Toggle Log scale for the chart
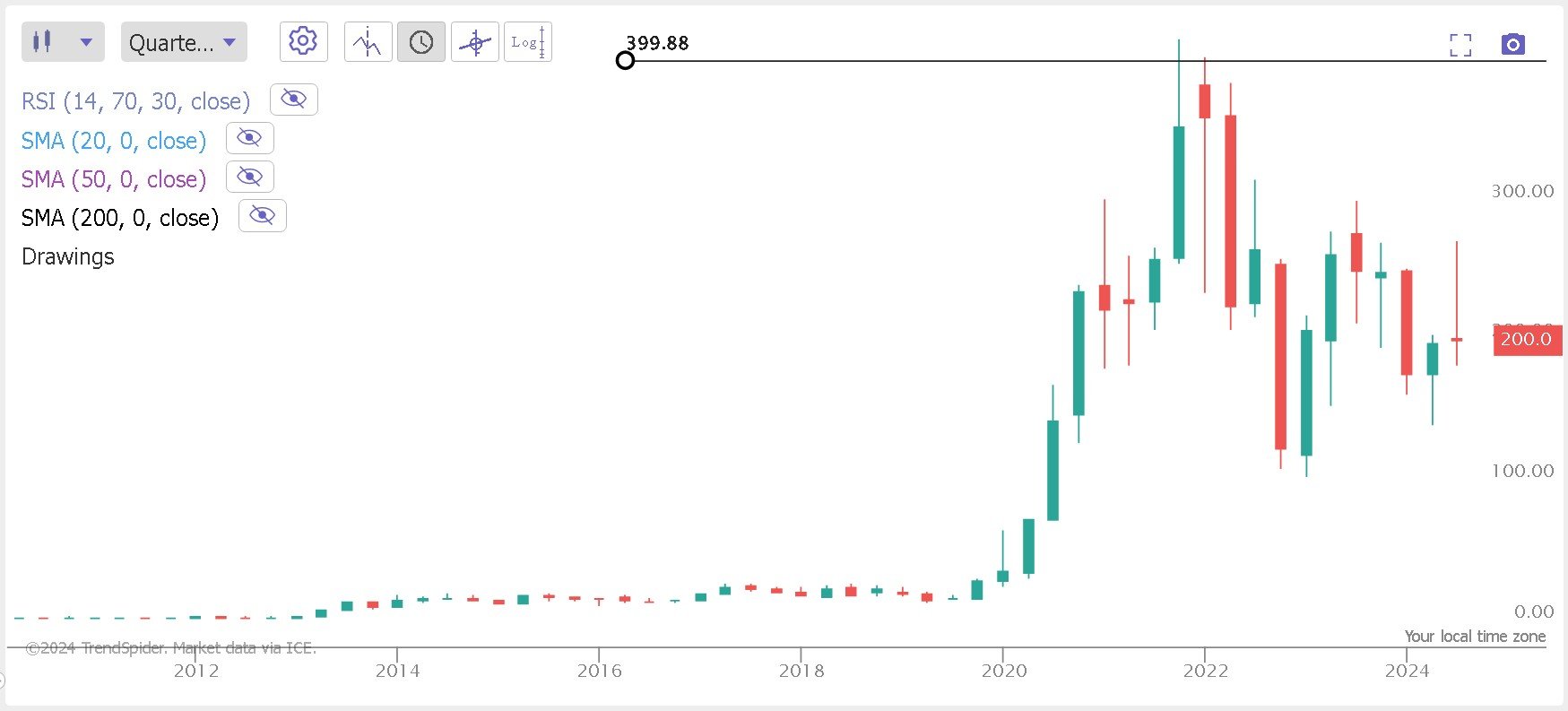 [528, 42]
